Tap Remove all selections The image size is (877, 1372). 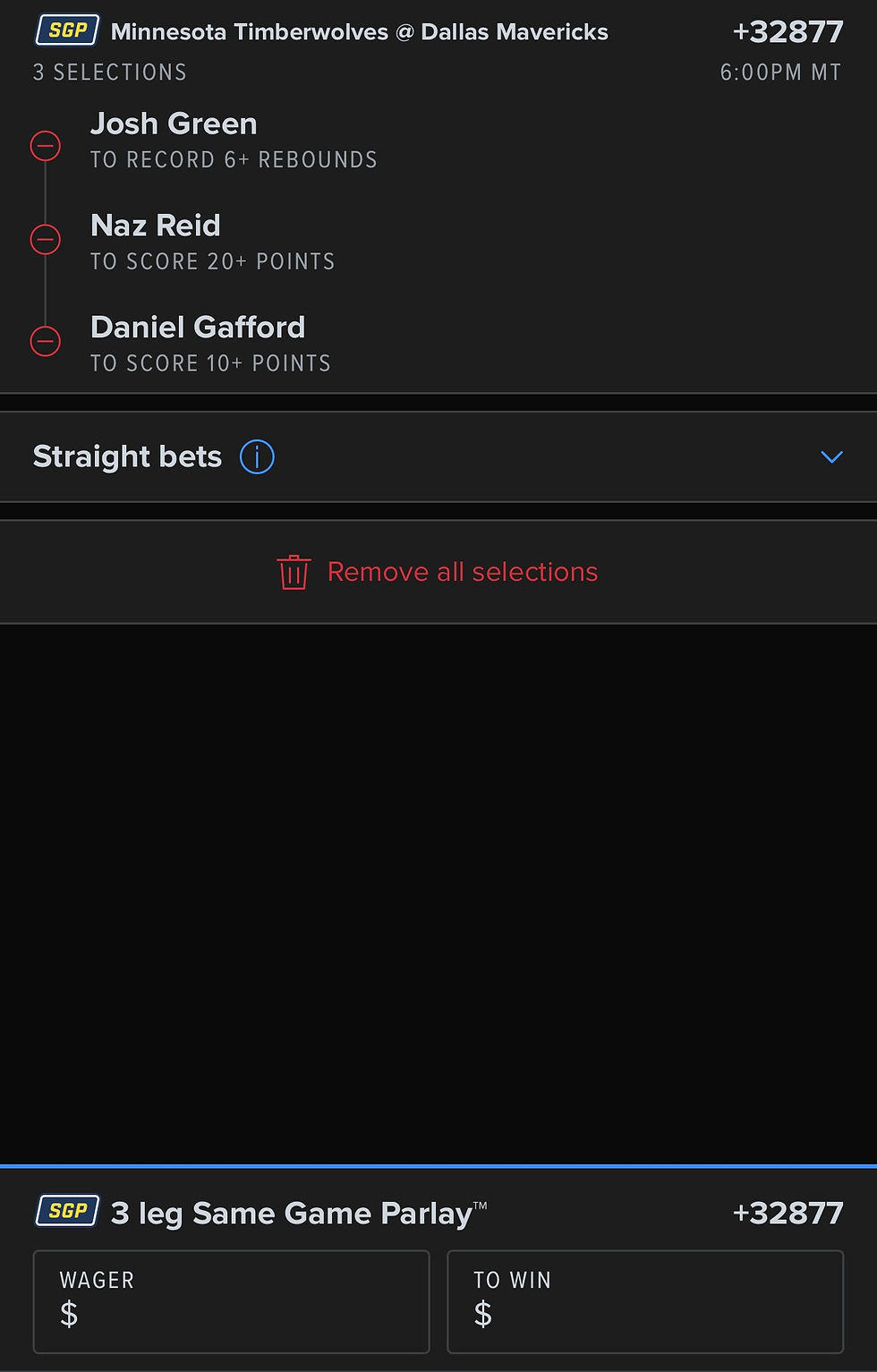tap(438, 572)
